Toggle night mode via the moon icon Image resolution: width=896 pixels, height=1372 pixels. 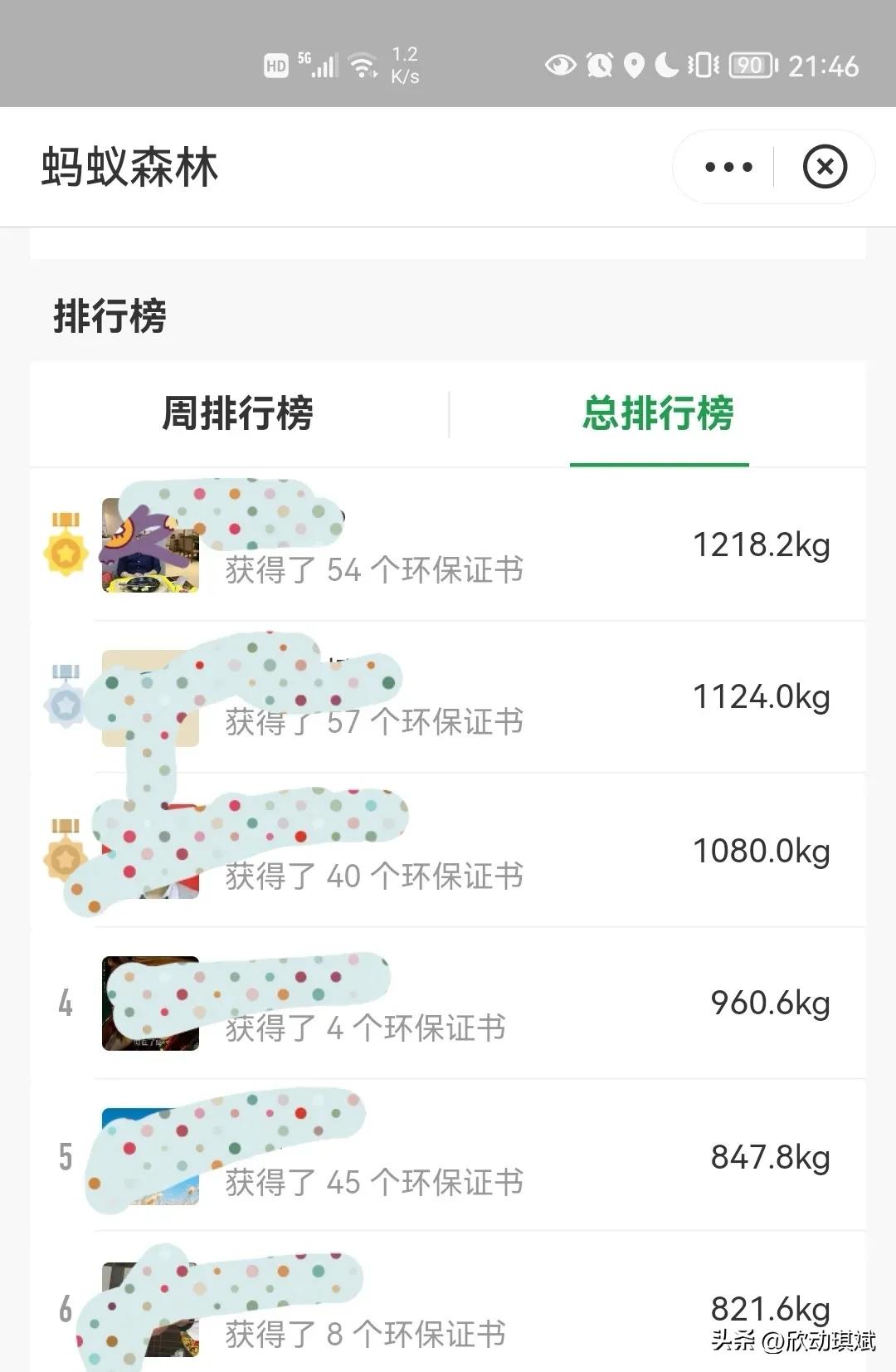point(666,64)
